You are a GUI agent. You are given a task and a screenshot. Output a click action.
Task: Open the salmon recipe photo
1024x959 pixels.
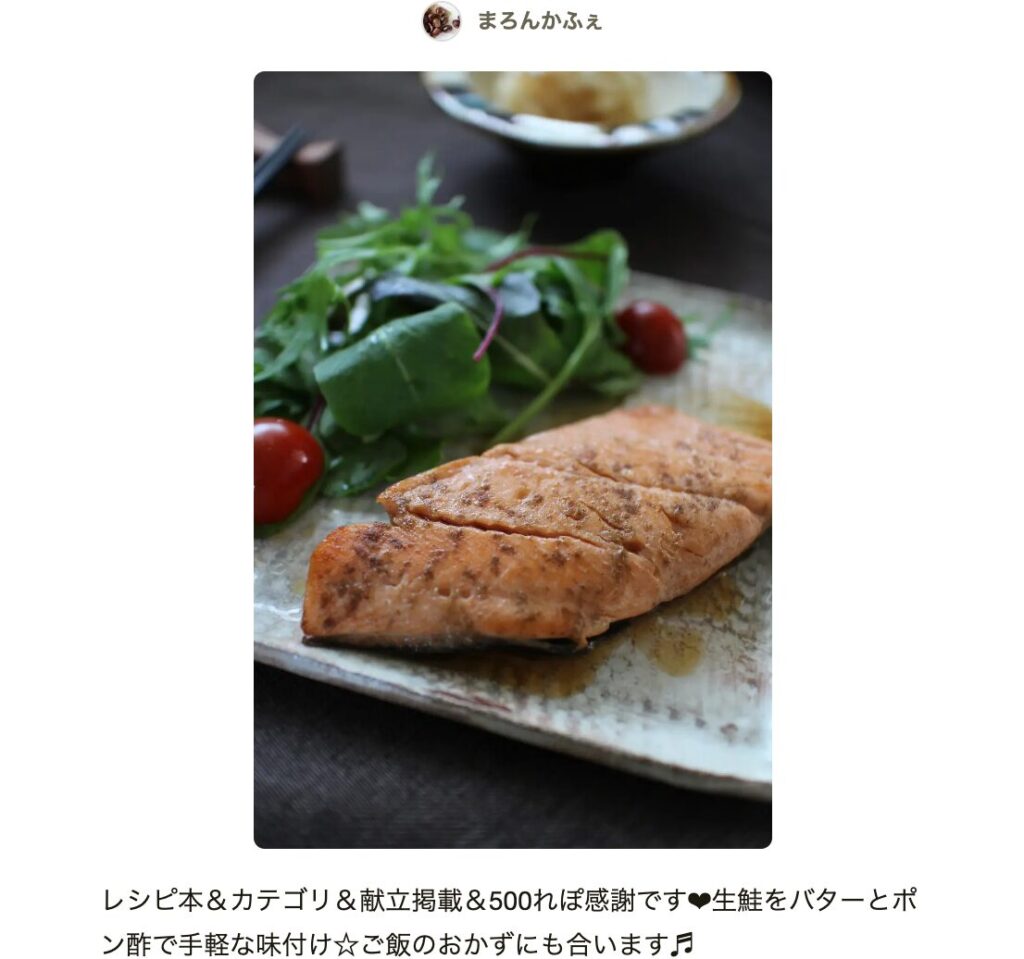[512, 459]
